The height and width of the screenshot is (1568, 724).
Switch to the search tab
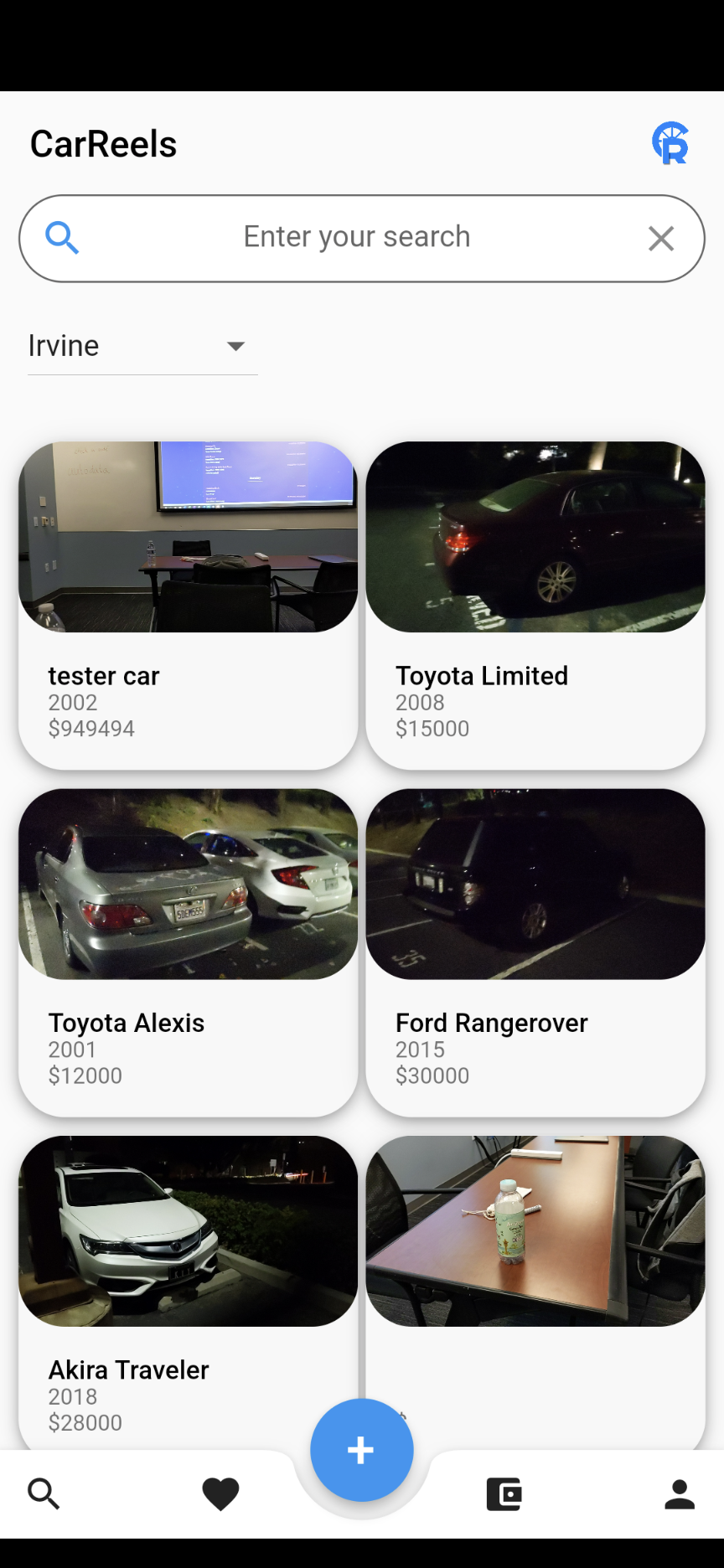pyautogui.click(x=44, y=1493)
